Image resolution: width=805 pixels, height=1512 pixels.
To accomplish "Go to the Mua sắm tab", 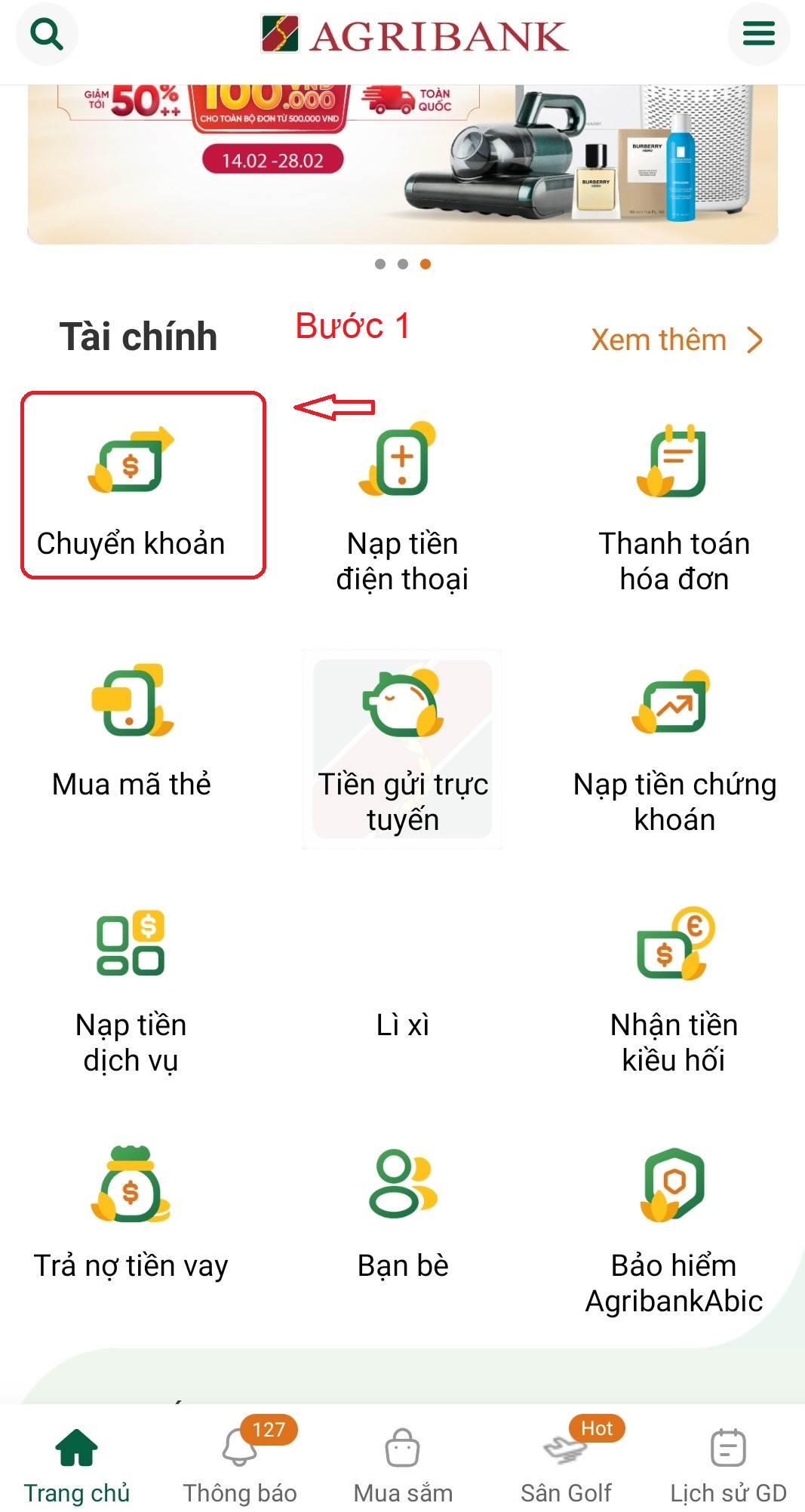I will [x=403, y=1464].
